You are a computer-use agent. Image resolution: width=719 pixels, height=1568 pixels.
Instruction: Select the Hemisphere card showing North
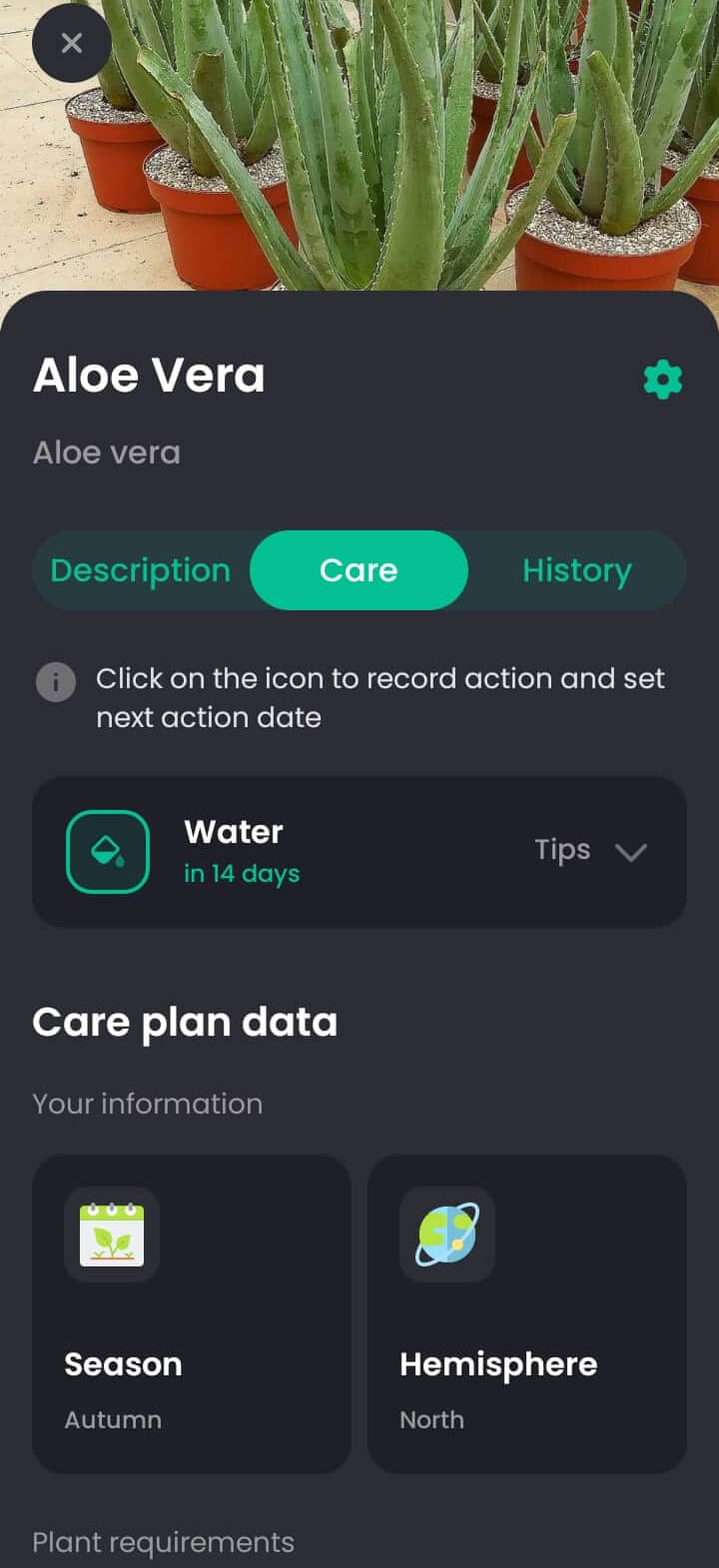[x=526, y=1313]
